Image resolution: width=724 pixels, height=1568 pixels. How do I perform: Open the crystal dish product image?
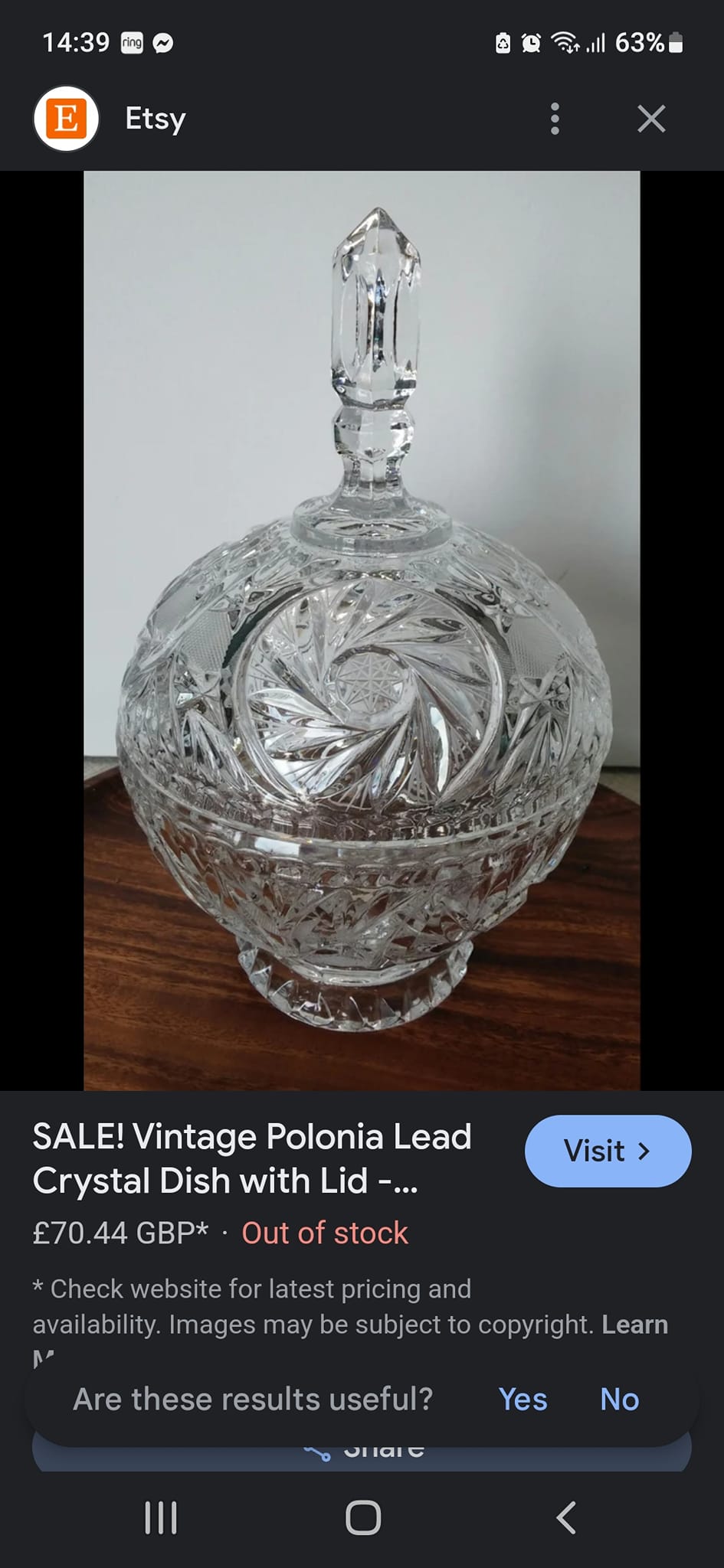(x=362, y=630)
